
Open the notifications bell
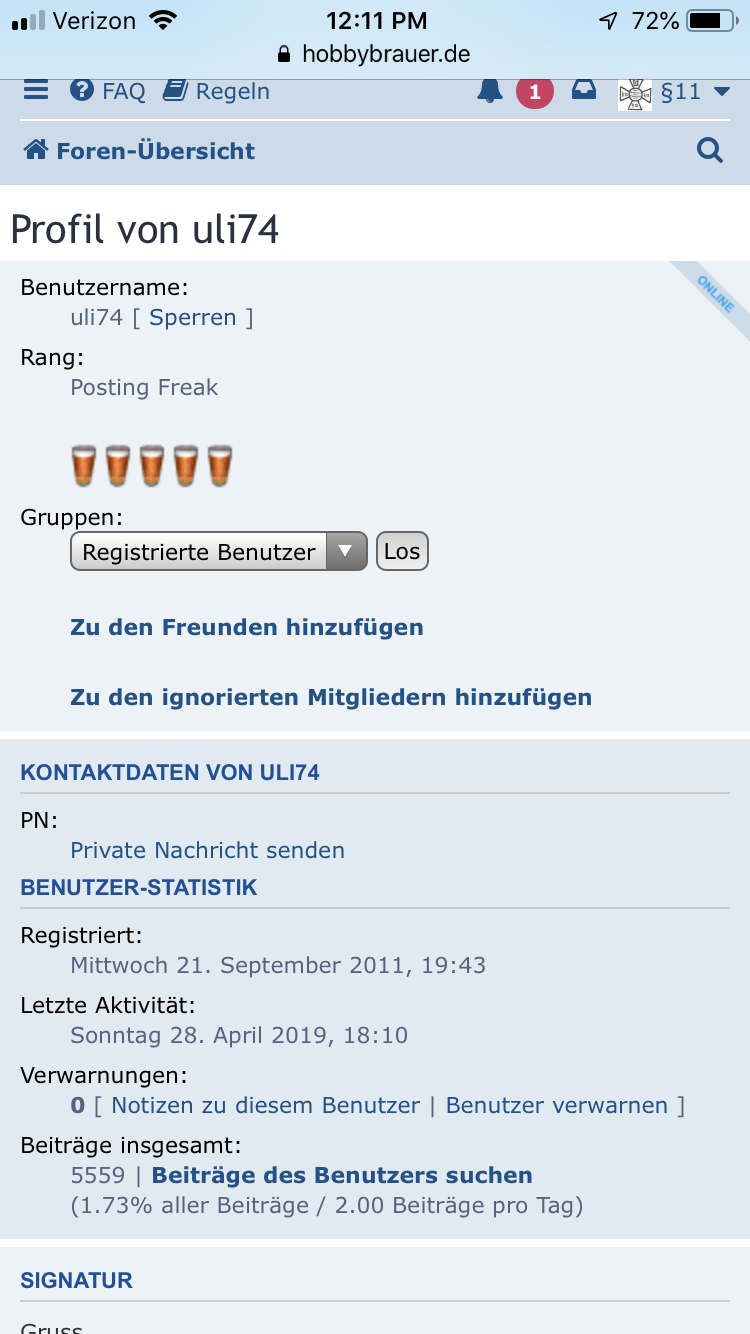coord(490,91)
